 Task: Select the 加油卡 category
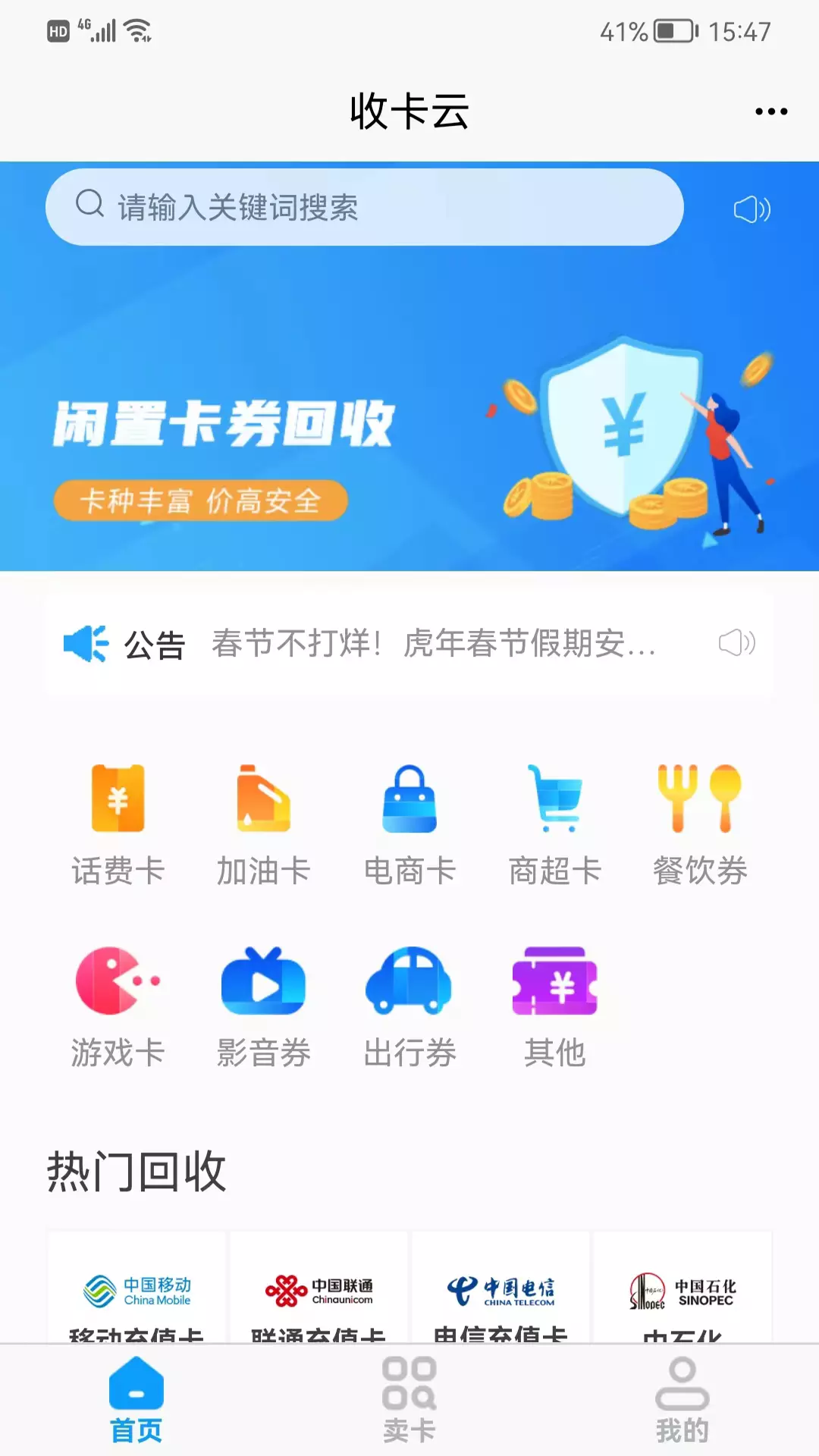pos(264,827)
